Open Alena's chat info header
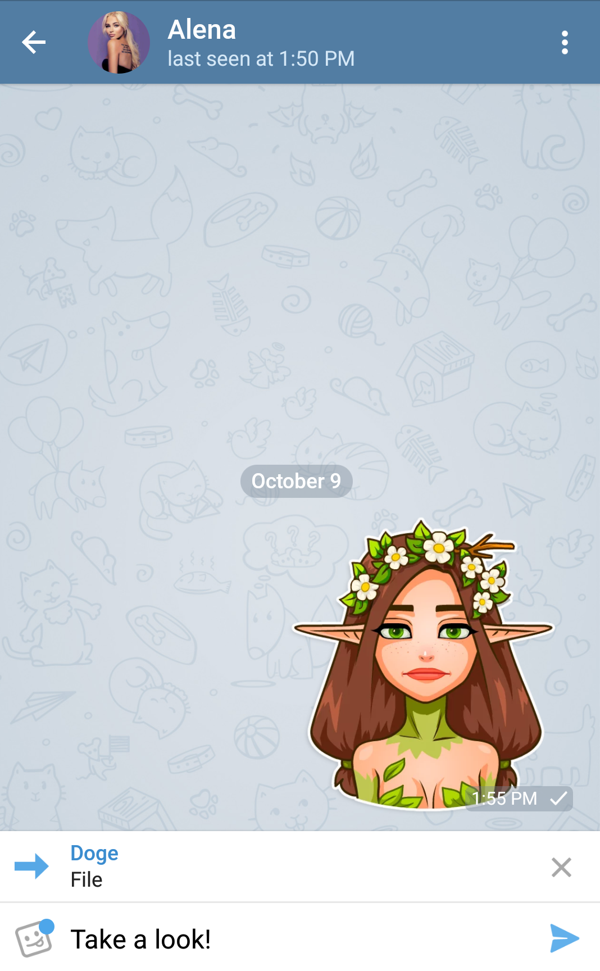This screenshot has height=971, width=600. click(260, 42)
